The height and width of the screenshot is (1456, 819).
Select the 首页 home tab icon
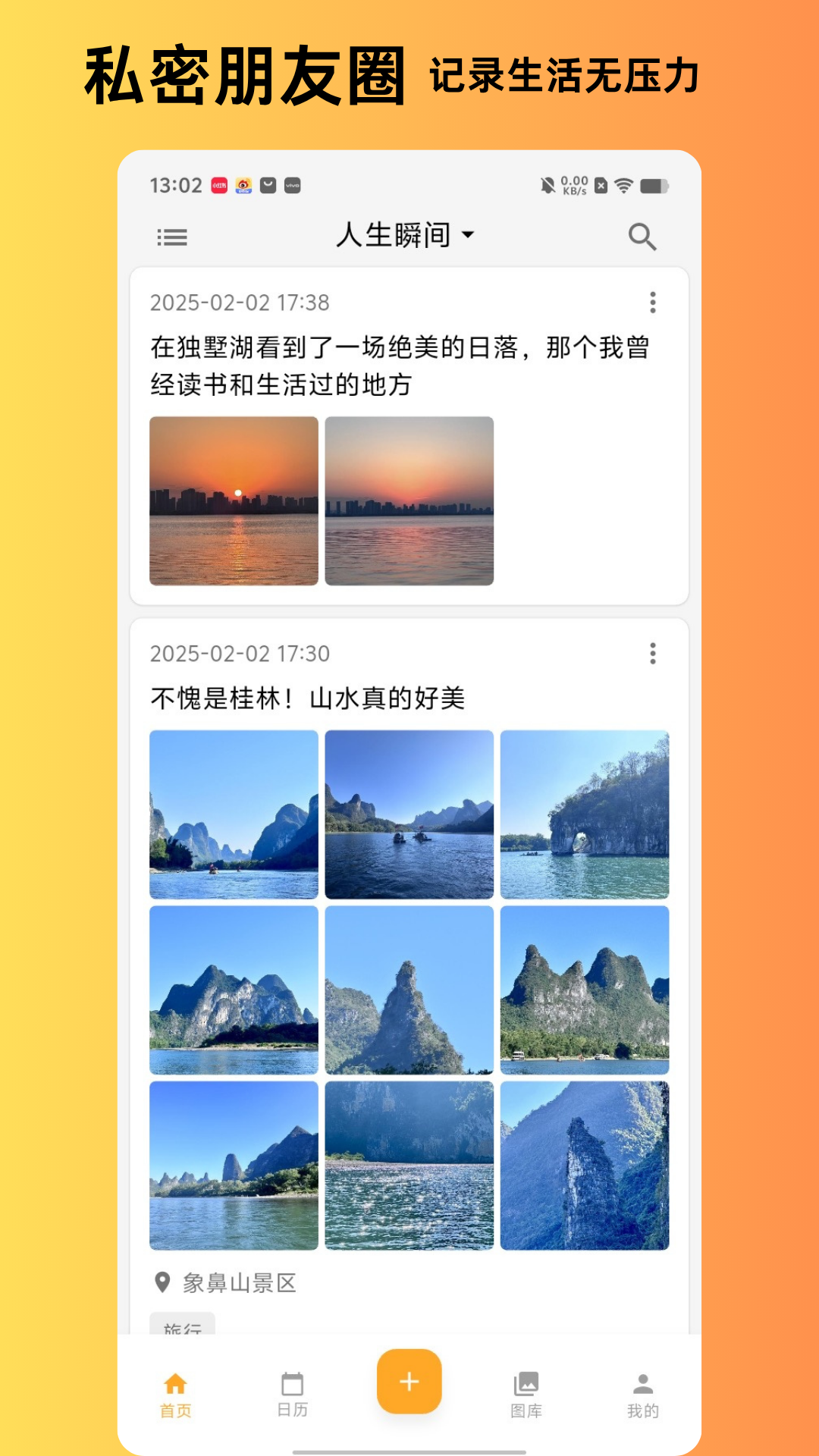176,1383
